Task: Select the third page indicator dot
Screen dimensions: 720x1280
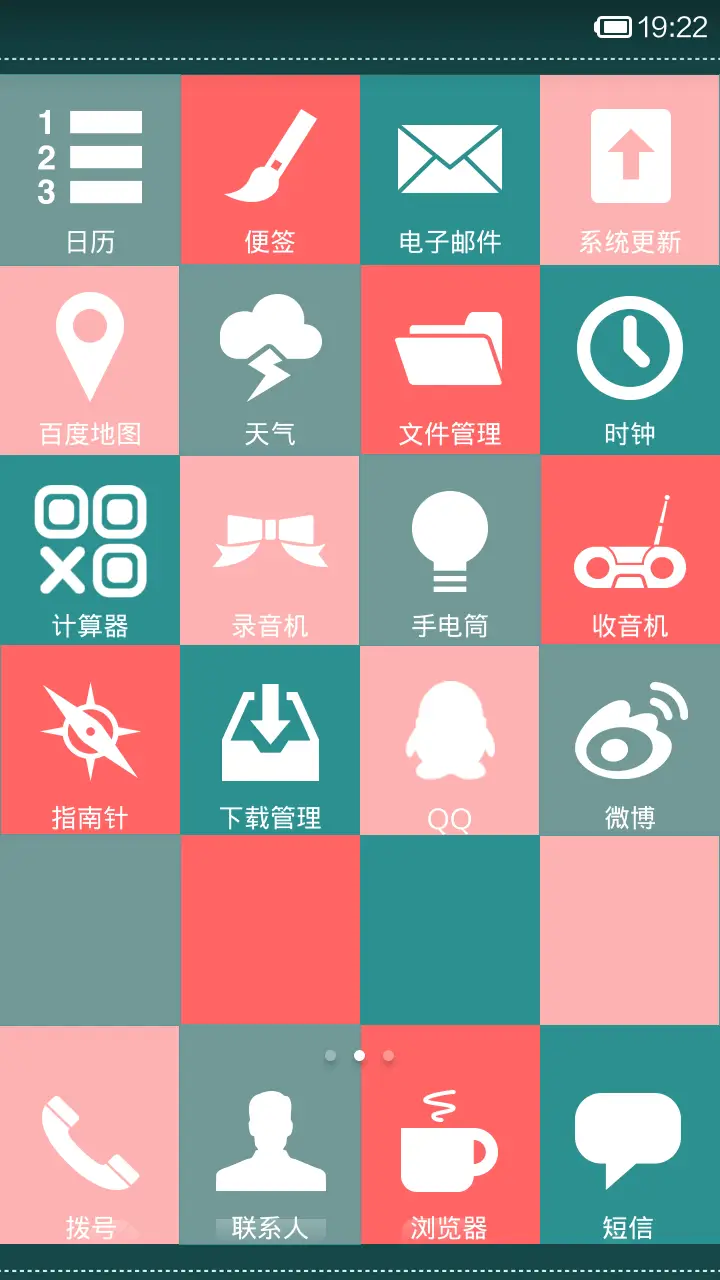Action: [388, 1053]
